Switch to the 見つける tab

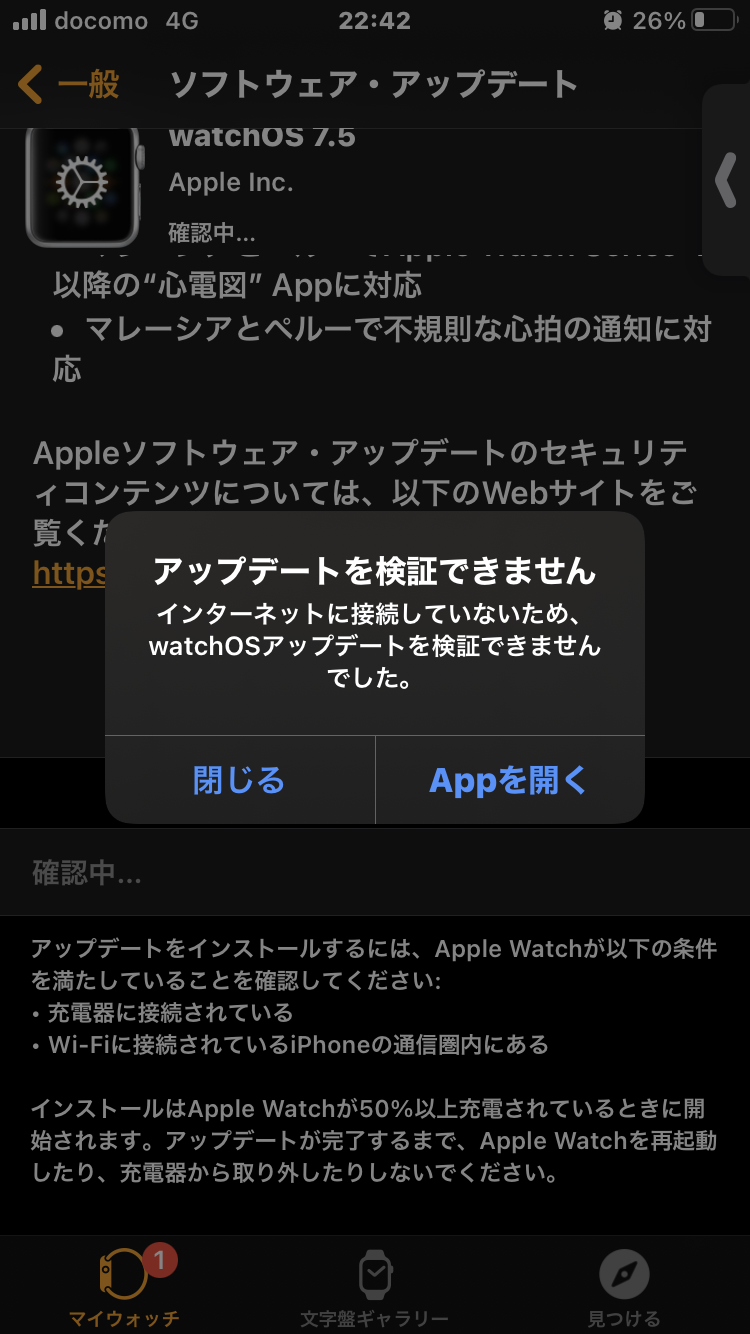point(624,1287)
